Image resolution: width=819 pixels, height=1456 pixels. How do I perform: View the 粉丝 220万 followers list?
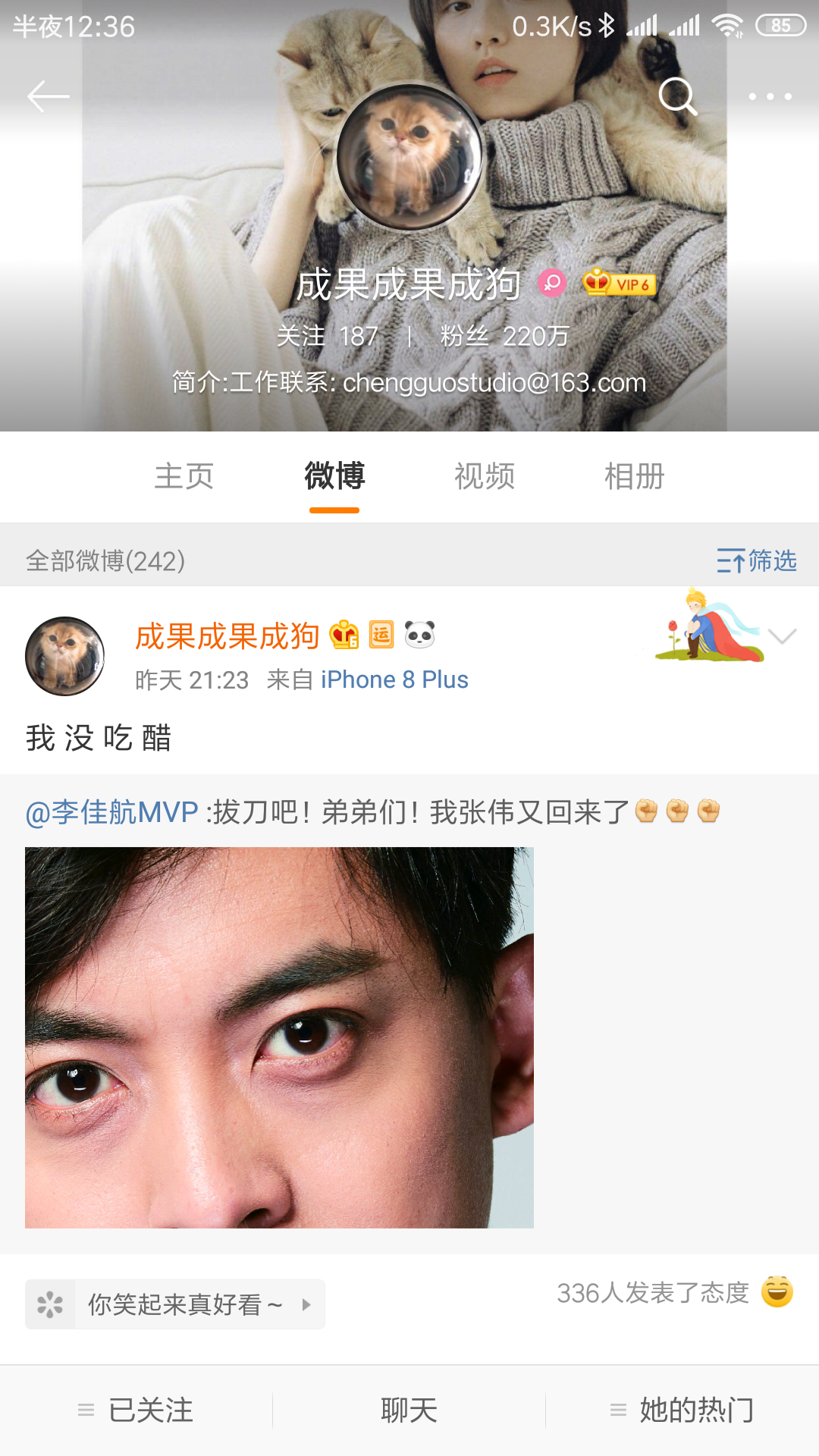[x=504, y=336]
